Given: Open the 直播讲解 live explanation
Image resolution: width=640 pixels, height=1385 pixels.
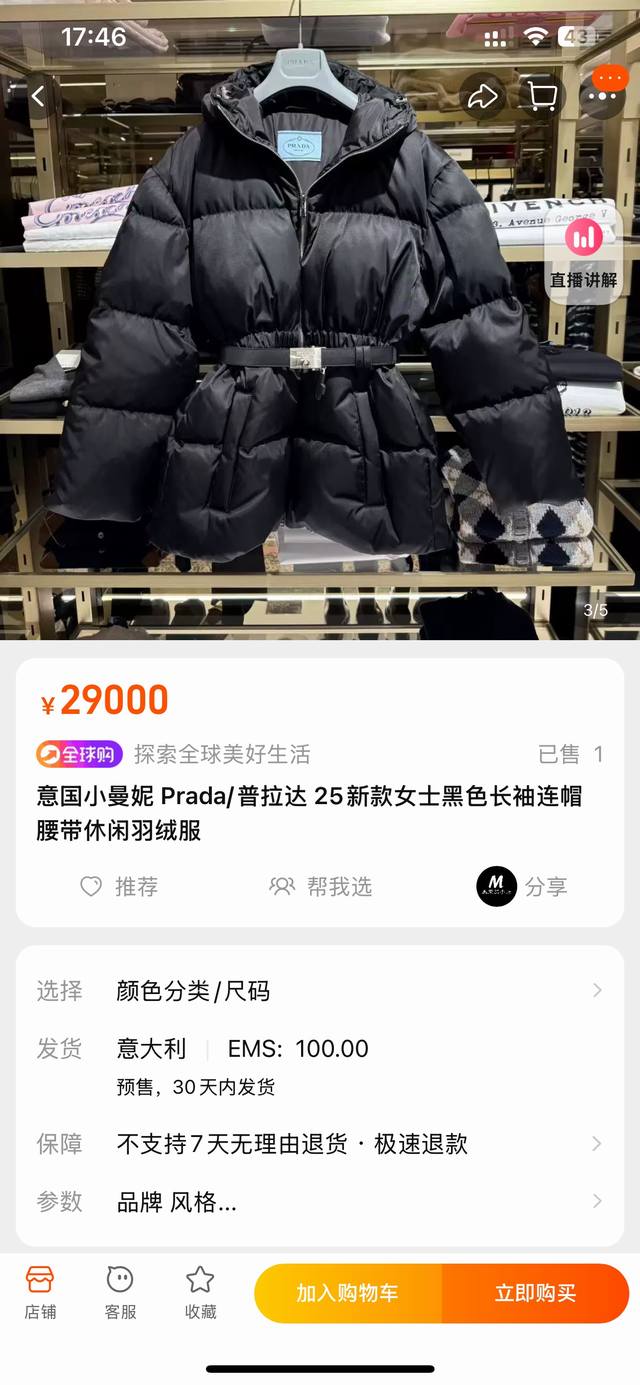Looking at the screenshot, I should pos(584,255).
